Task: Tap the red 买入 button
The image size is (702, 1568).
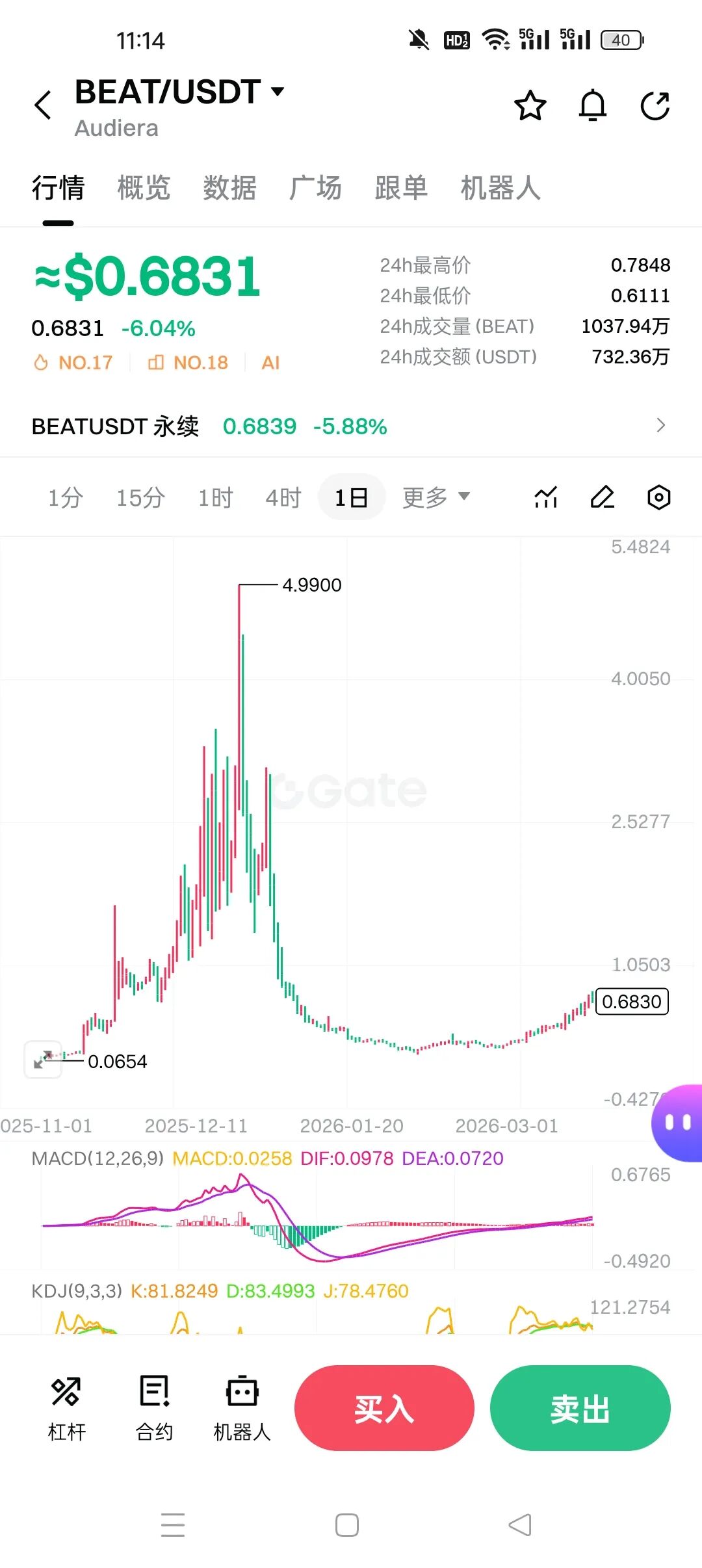Action: pyautogui.click(x=384, y=1408)
